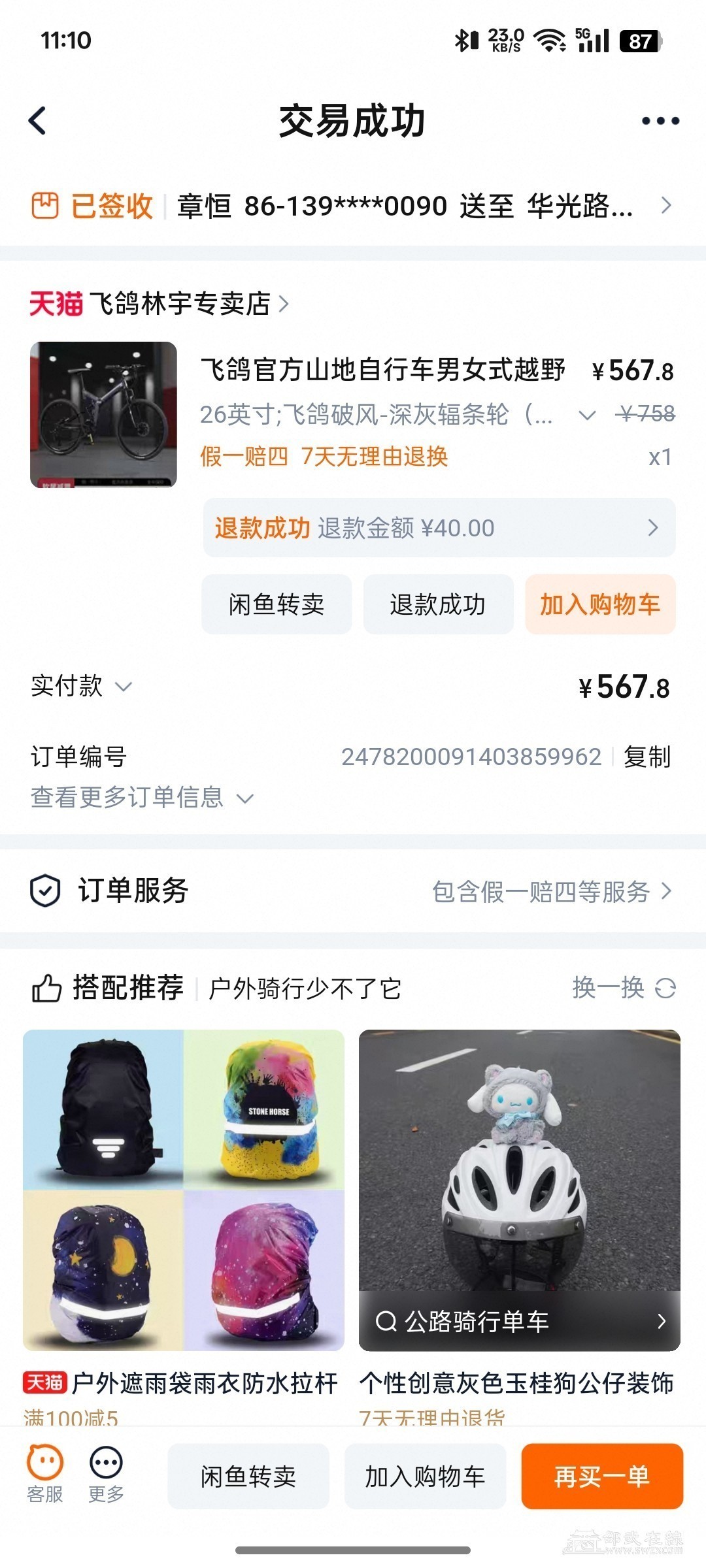
Task: Open the 更多 options in the bottom bar
Action: (106, 1475)
